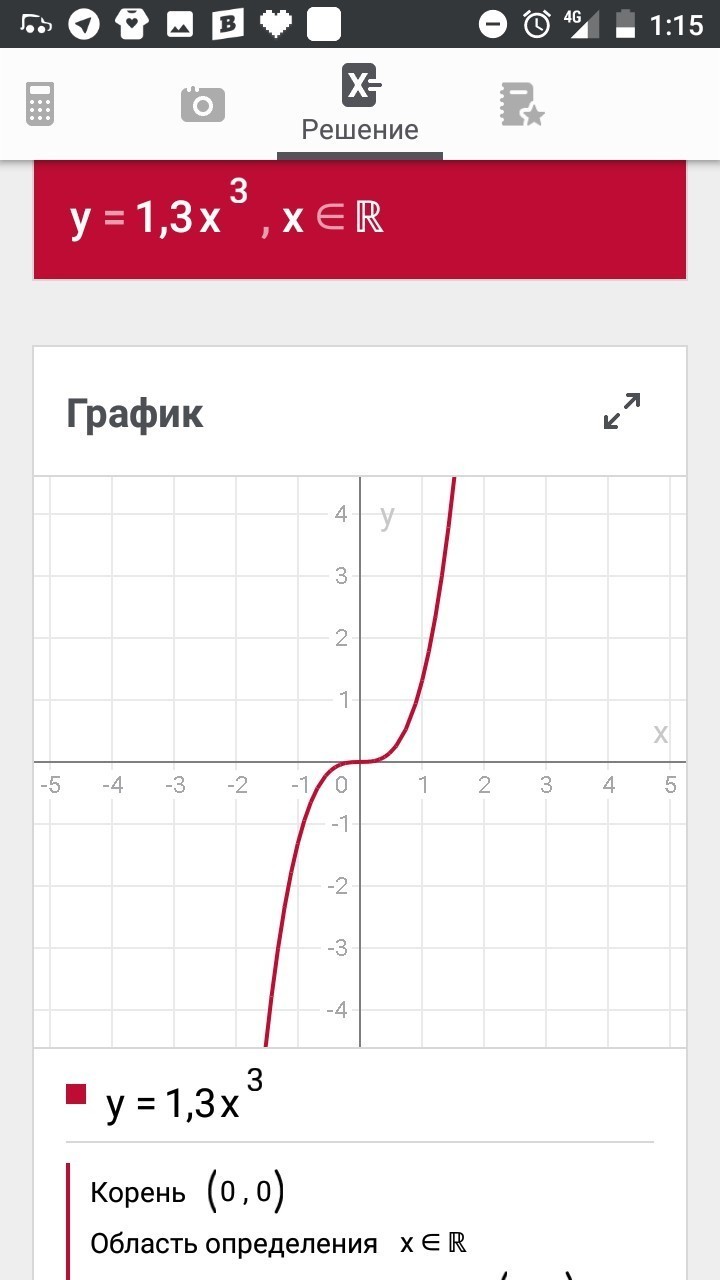Expand the График to fullscreen
This screenshot has width=720, height=1280.
pyautogui.click(x=622, y=411)
